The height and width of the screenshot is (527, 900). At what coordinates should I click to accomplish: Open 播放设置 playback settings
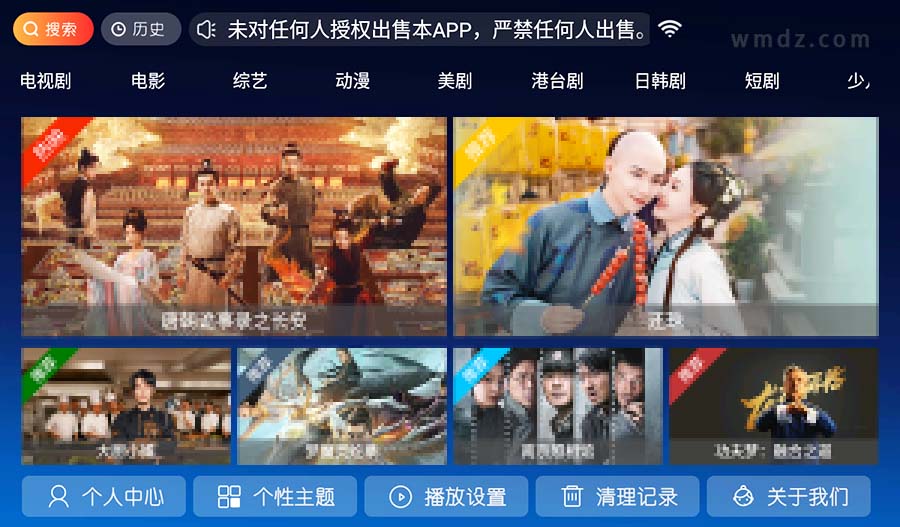pyautogui.click(x=447, y=496)
